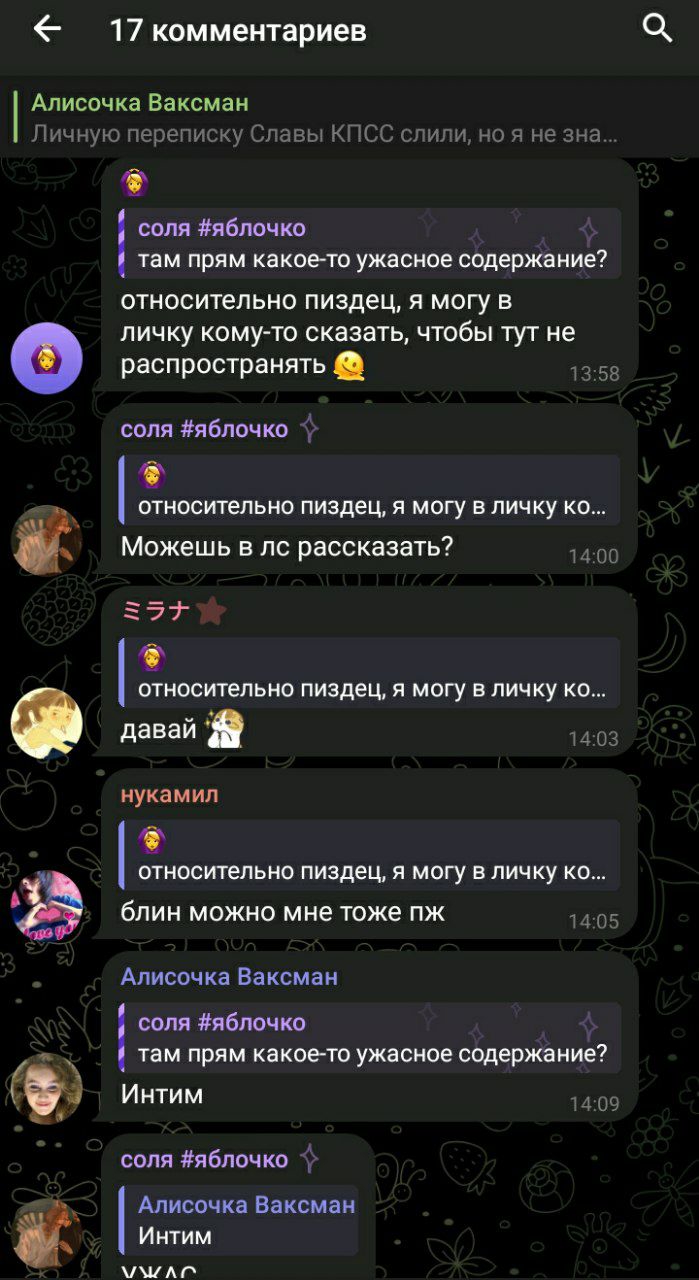The height and width of the screenshot is (1280, 699).
Task: Go back using the top-left arrow
Action: pyautogui.click(x=47, y=30)
